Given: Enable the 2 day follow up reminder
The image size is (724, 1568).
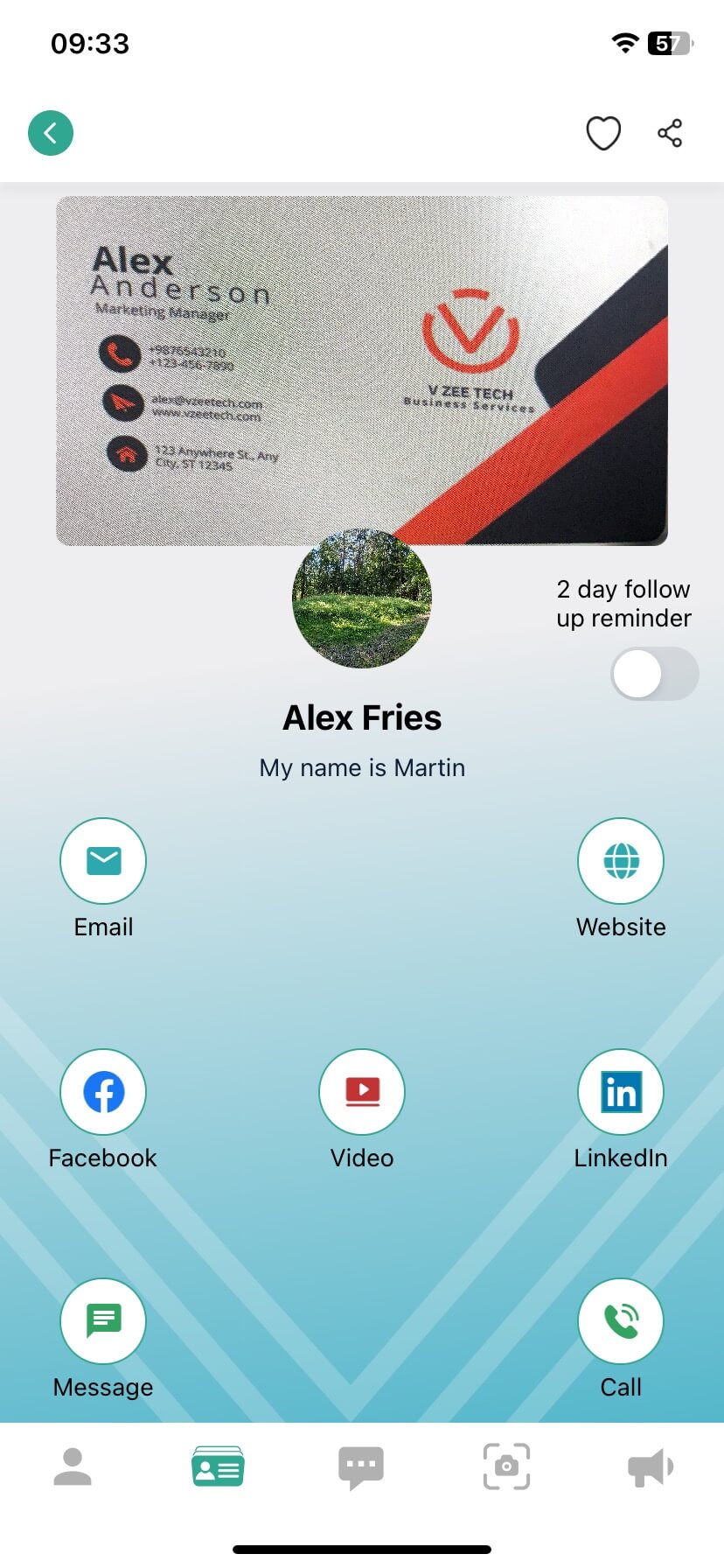Looking at the screenshot, I should point(654,674).
